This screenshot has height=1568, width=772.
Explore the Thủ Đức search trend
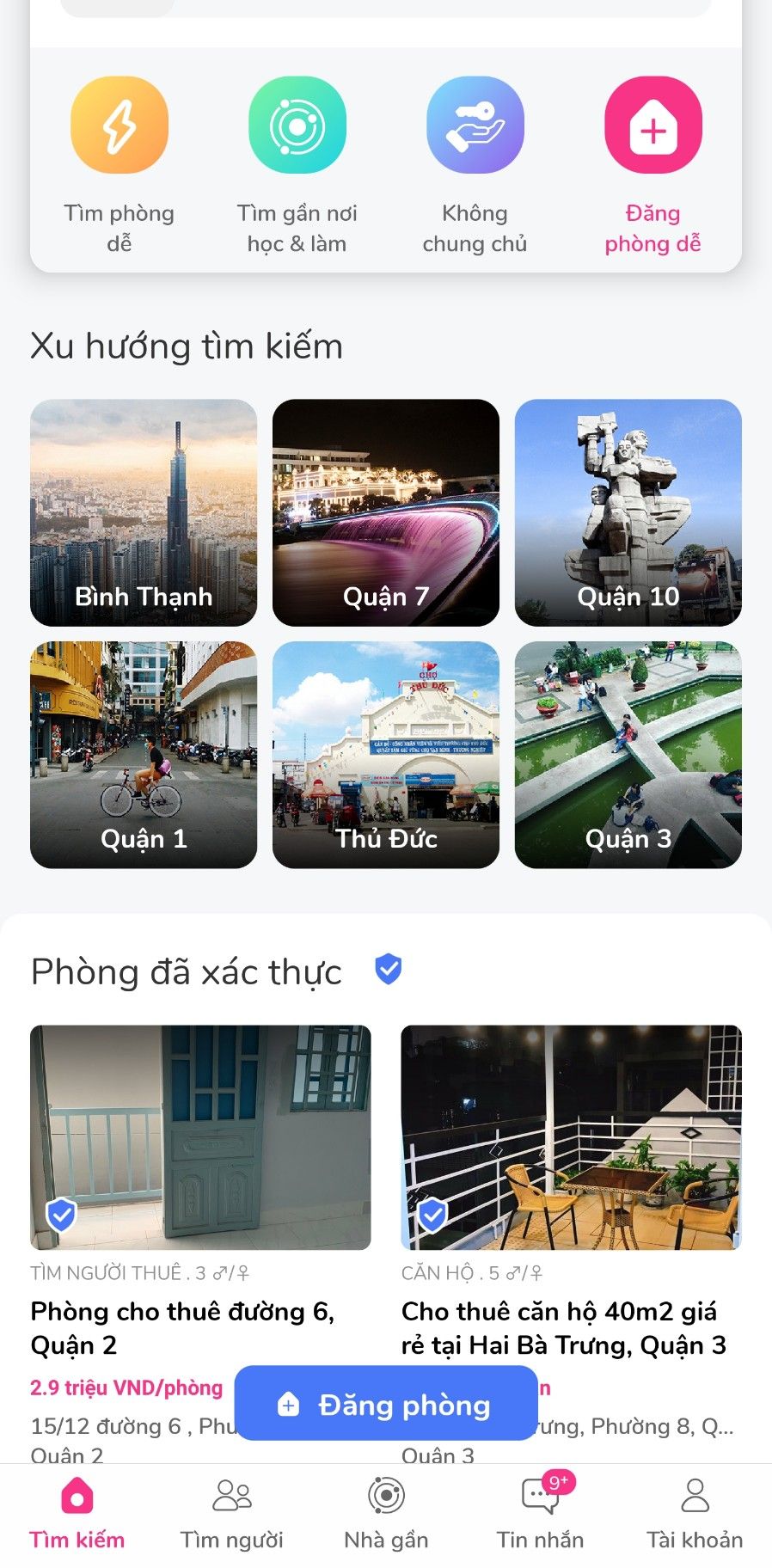386,755
